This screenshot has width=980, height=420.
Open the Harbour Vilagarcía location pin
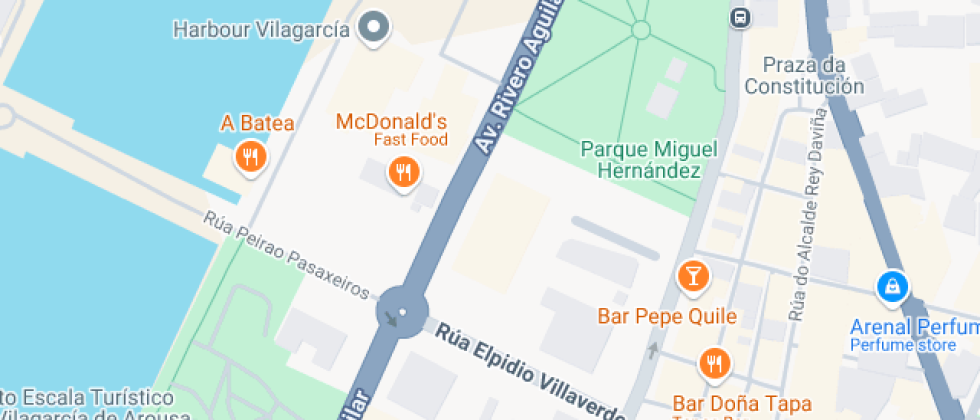[x=375, y=28]
